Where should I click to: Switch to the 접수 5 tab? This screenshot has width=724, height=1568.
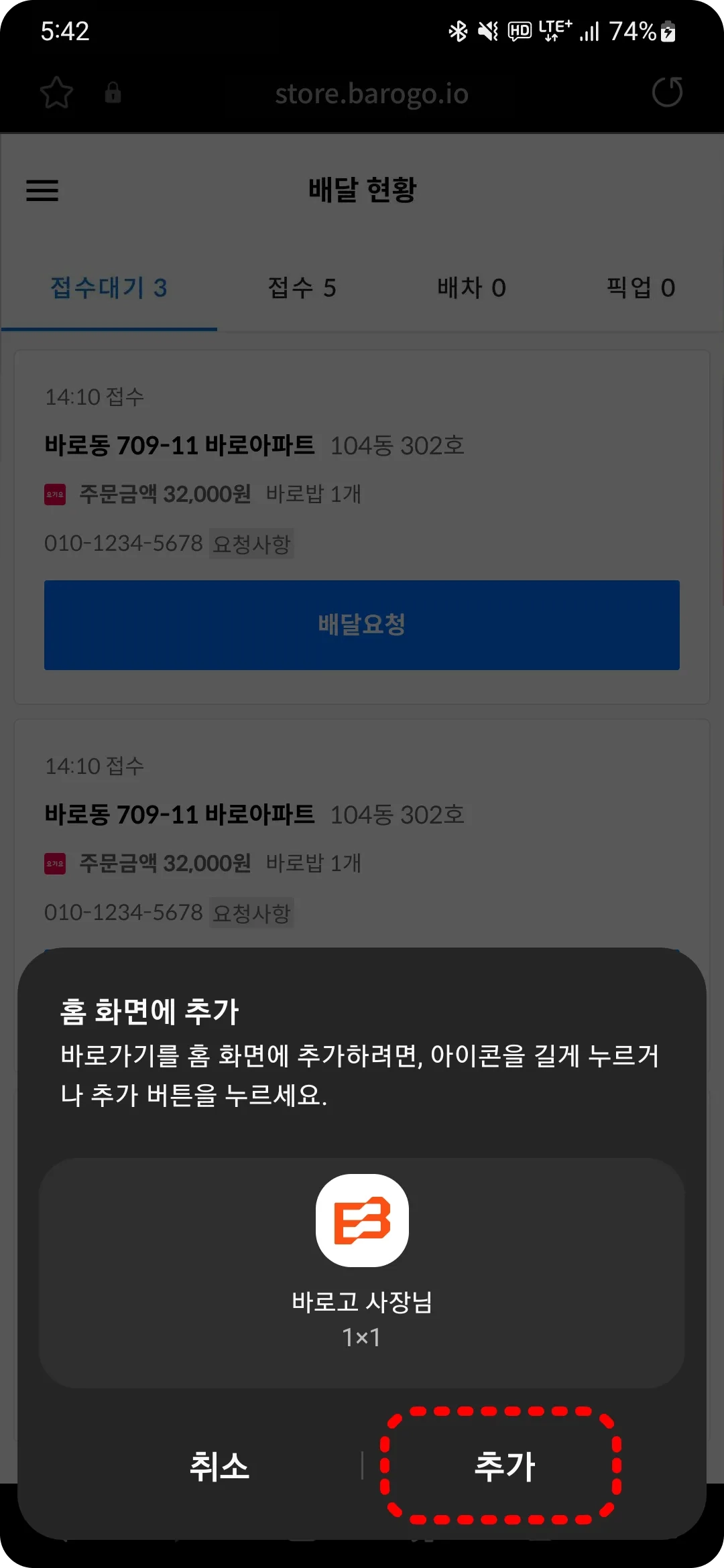tap(302, 288)
